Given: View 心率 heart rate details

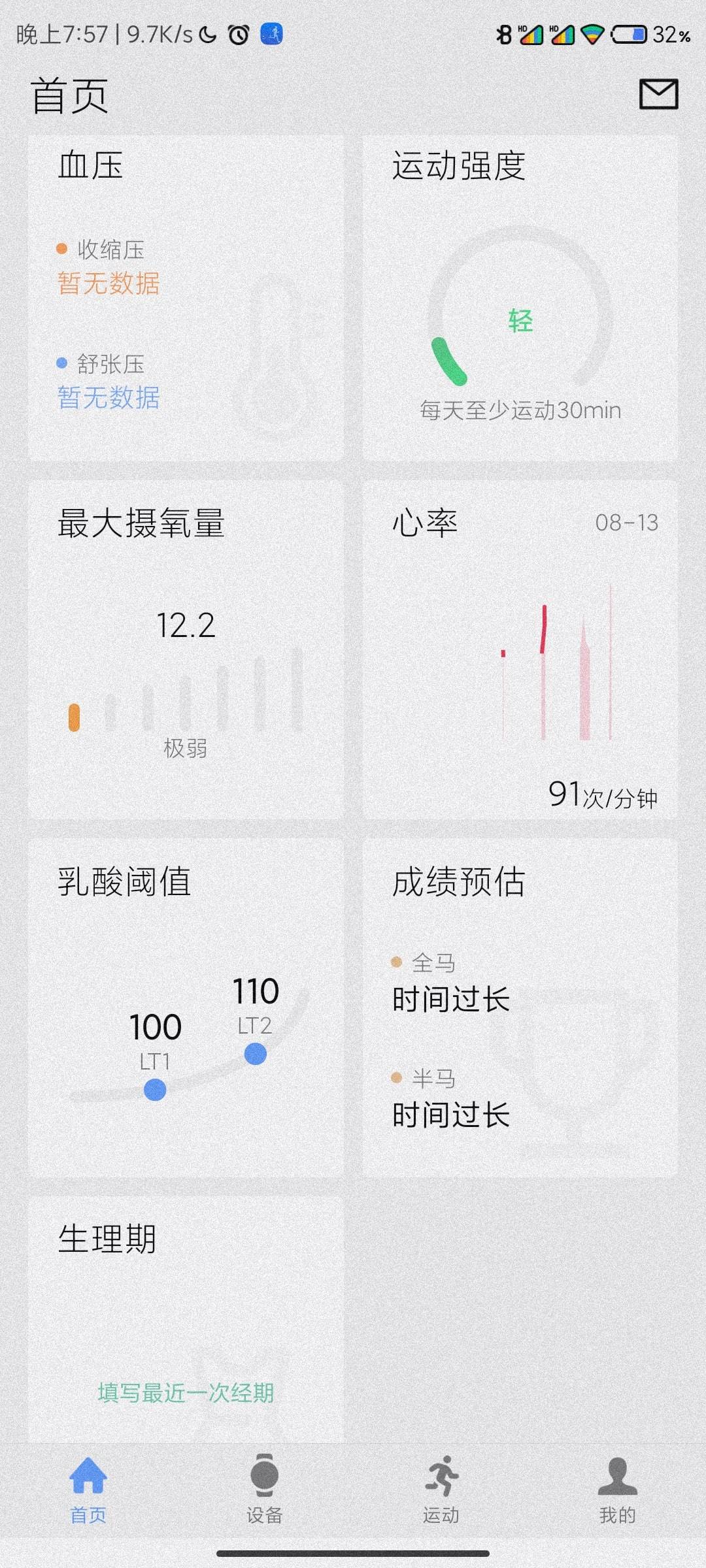Looking at the screenshot, I should tap(520, 650).
